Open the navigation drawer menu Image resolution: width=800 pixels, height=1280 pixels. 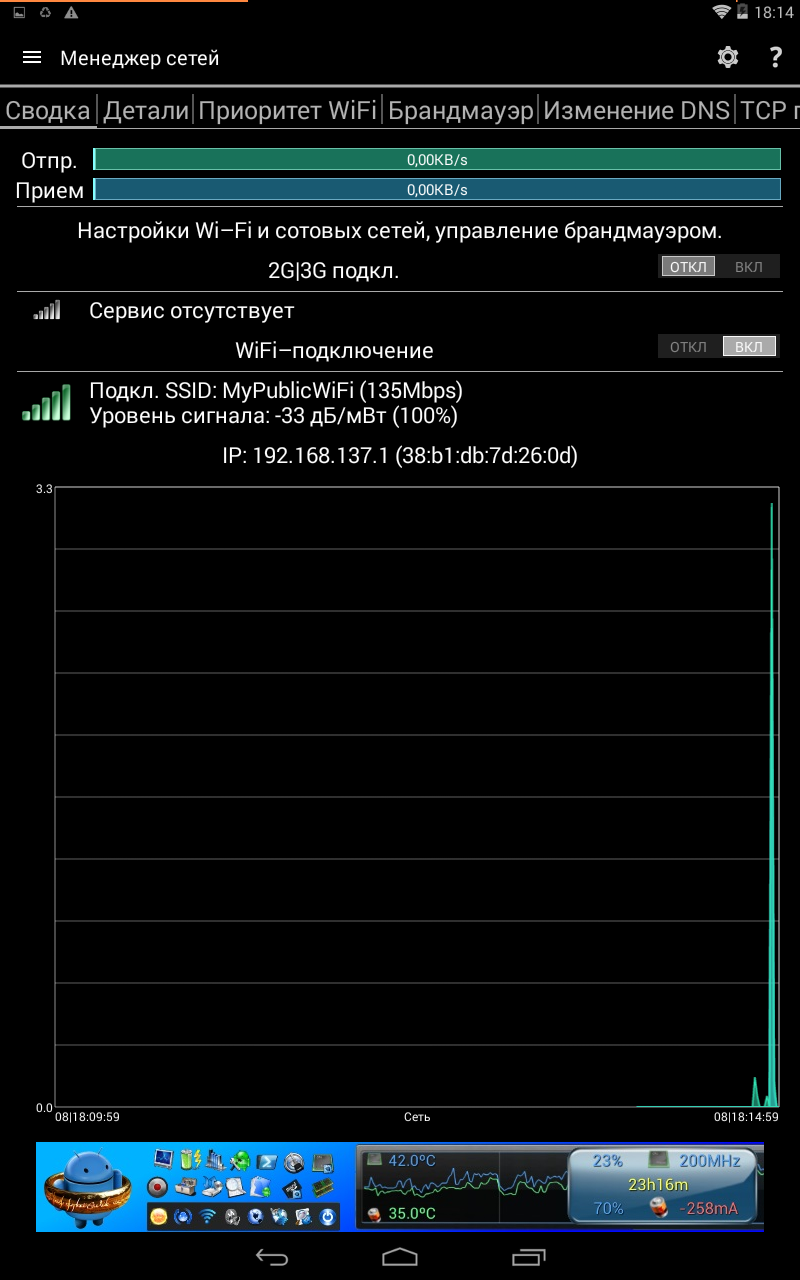point(32,58)
